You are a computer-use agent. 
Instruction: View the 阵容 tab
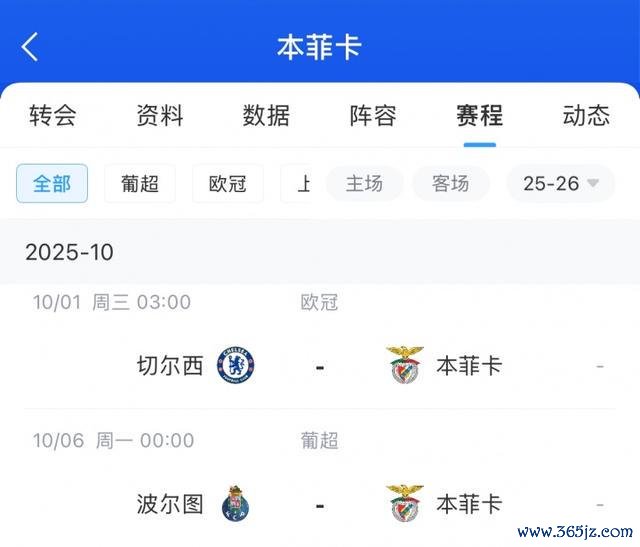(373, 116)
